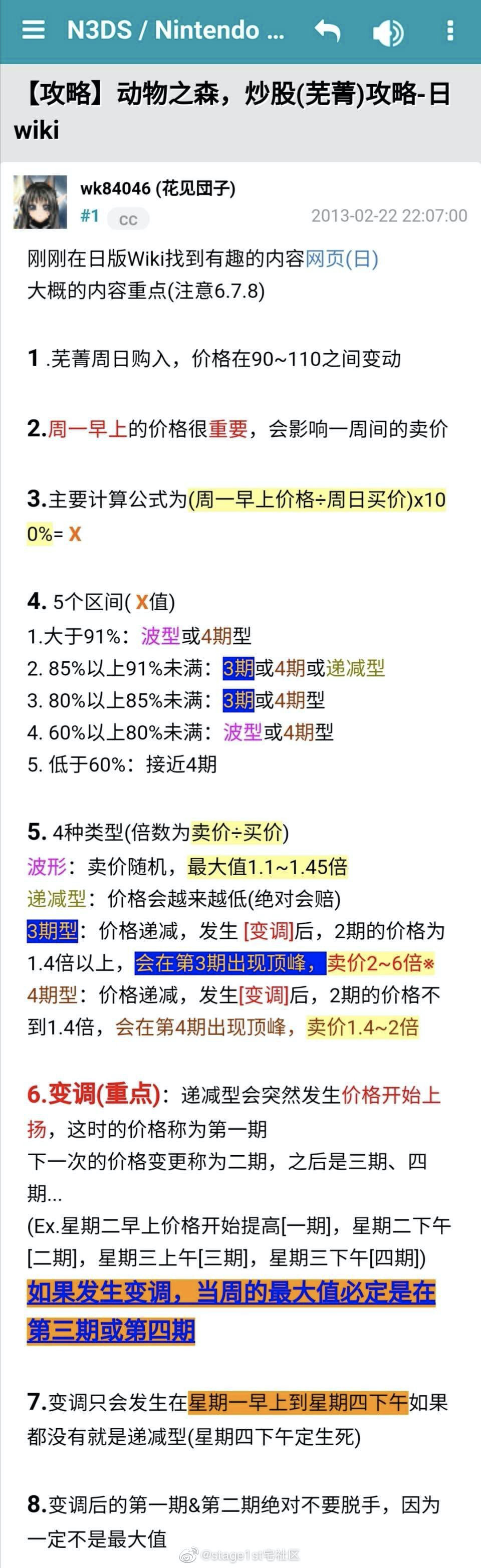Tap the username wk84046 (花见团子)
This screenshot has width=481, height=1568.
(158, 189)
